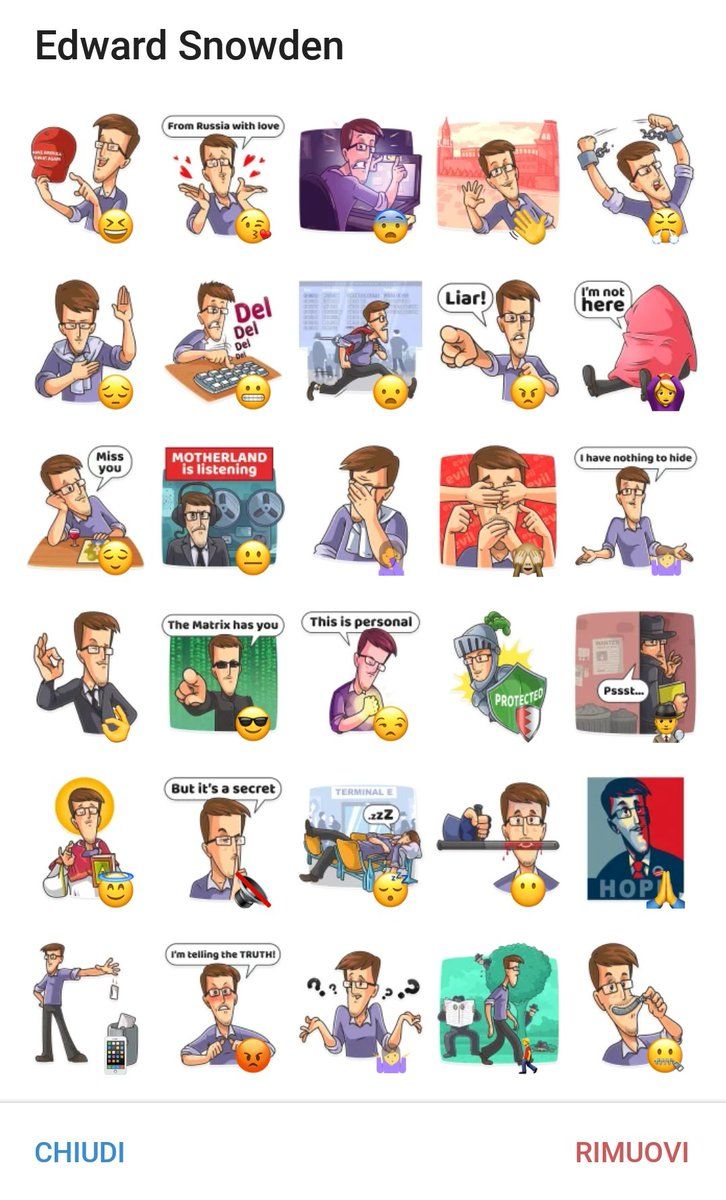Select the HOPE poster sticker

[635, 842]
